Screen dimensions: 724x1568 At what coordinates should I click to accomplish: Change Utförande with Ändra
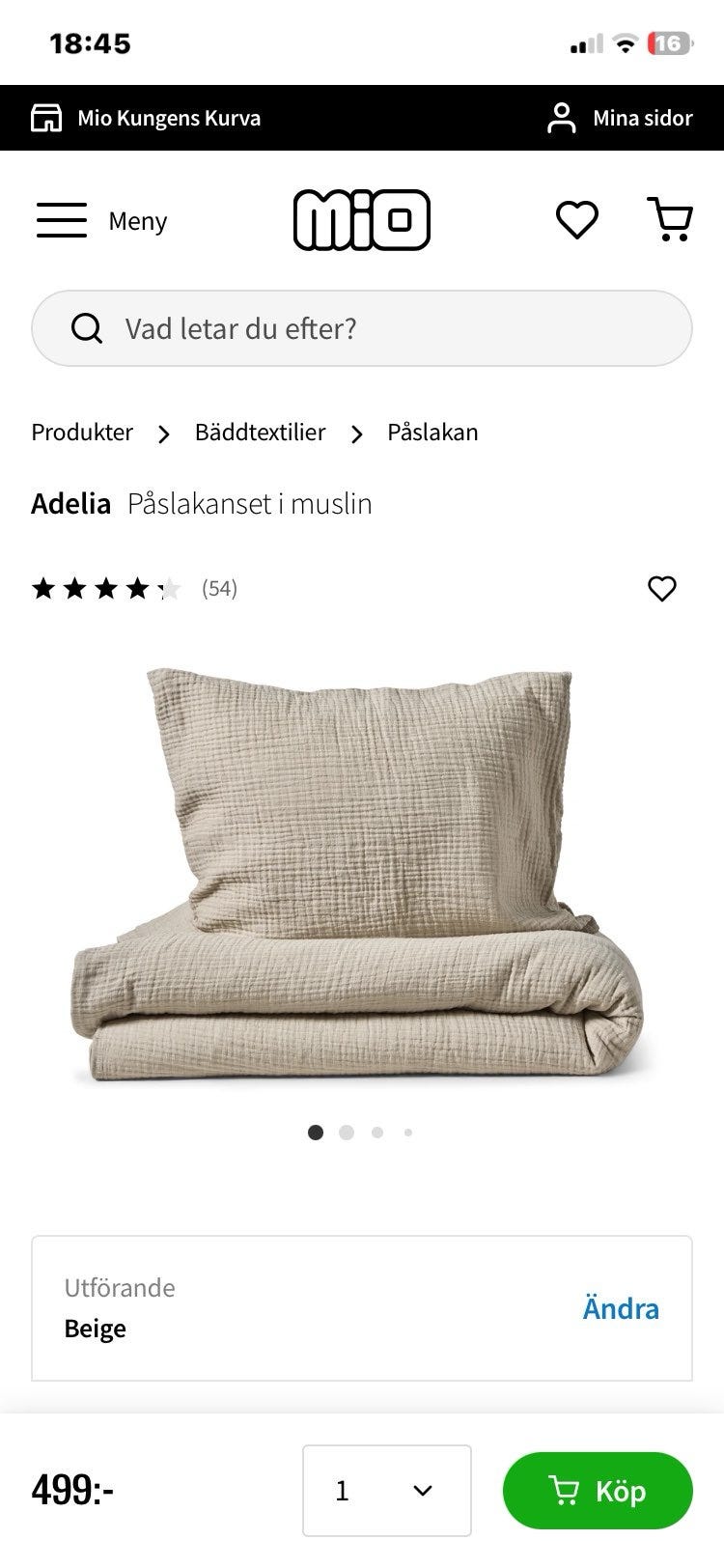pos(621,1309)
